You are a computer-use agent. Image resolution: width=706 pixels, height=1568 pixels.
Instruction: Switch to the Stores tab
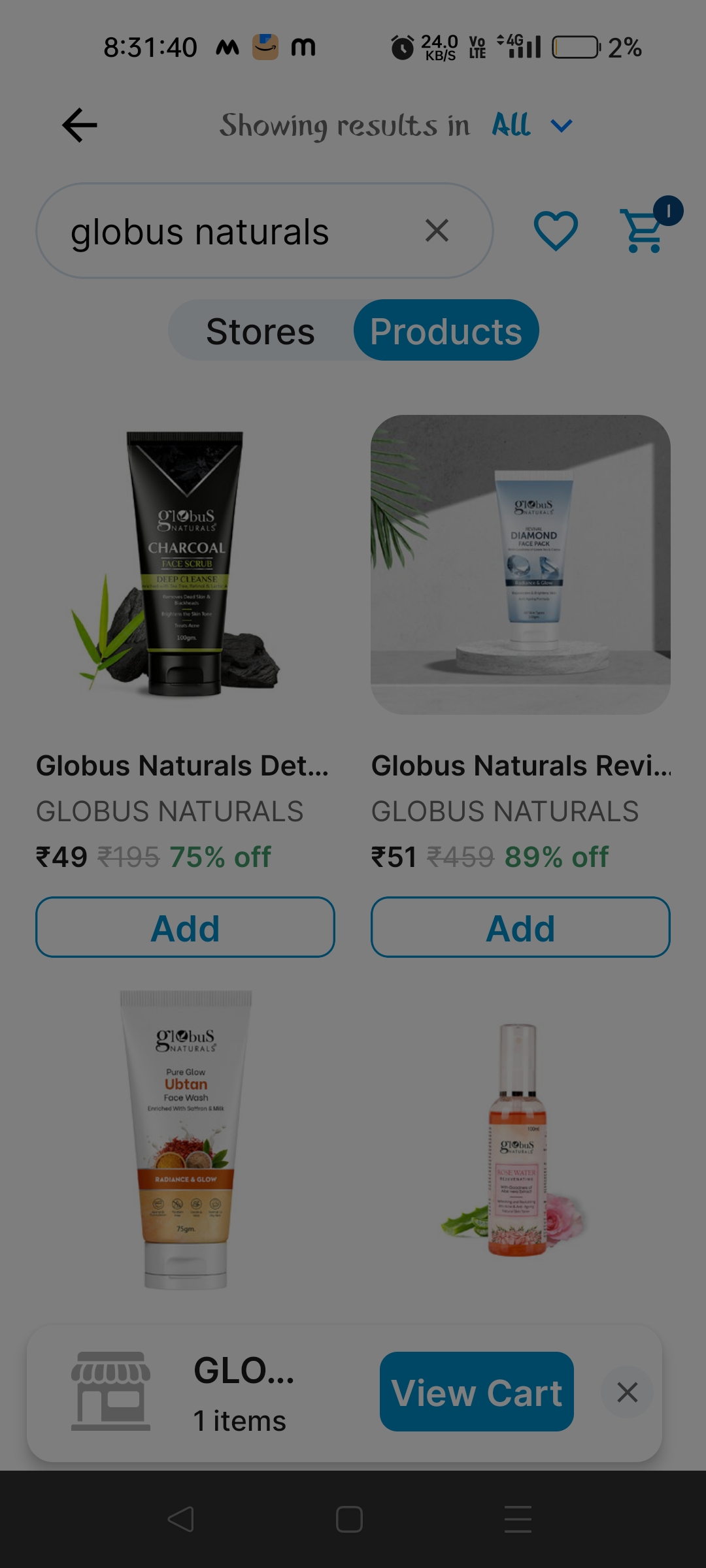pyautogui.click(x=260, y=331)
